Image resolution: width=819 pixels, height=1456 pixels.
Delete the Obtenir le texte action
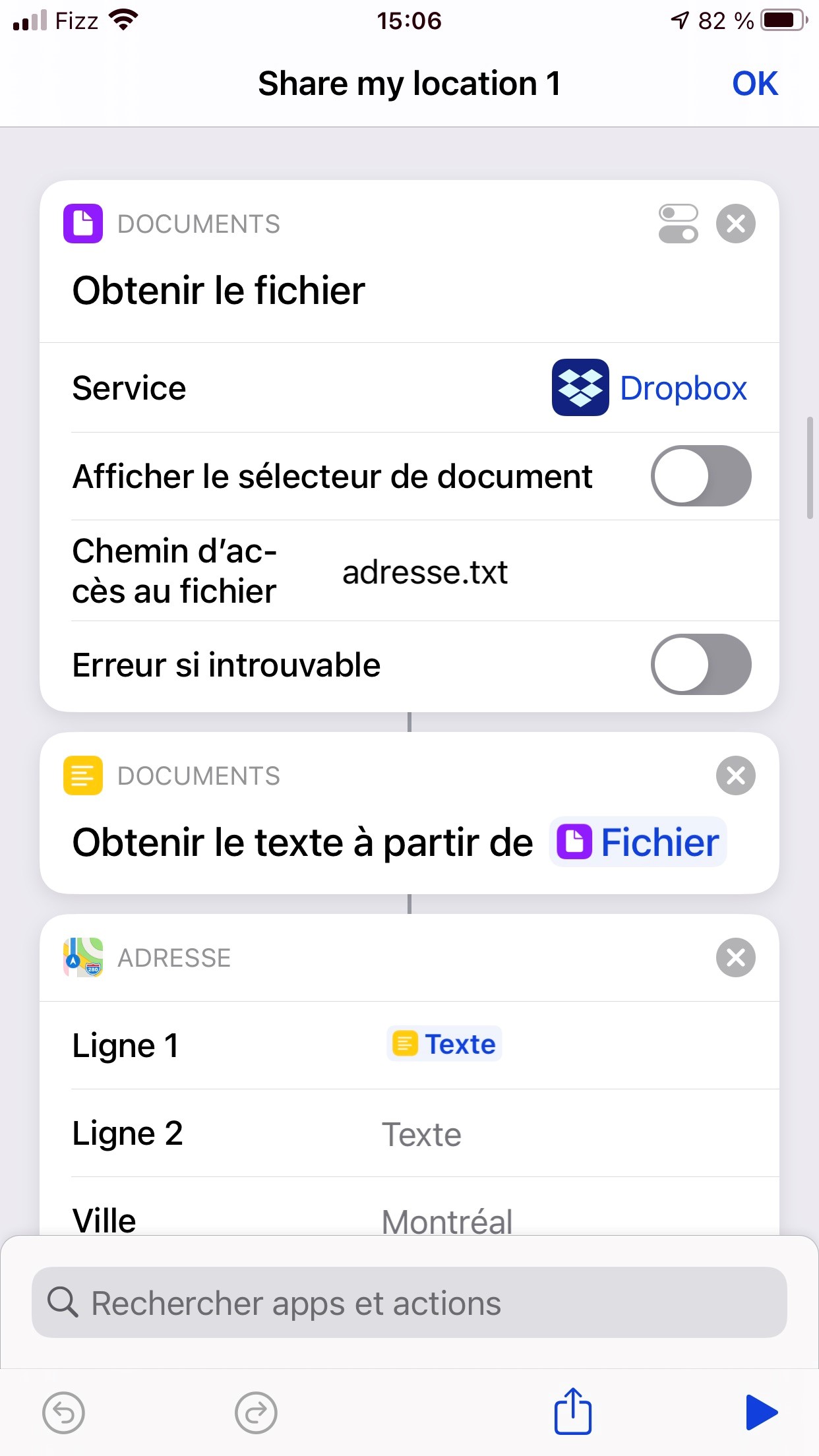point(735,775)
